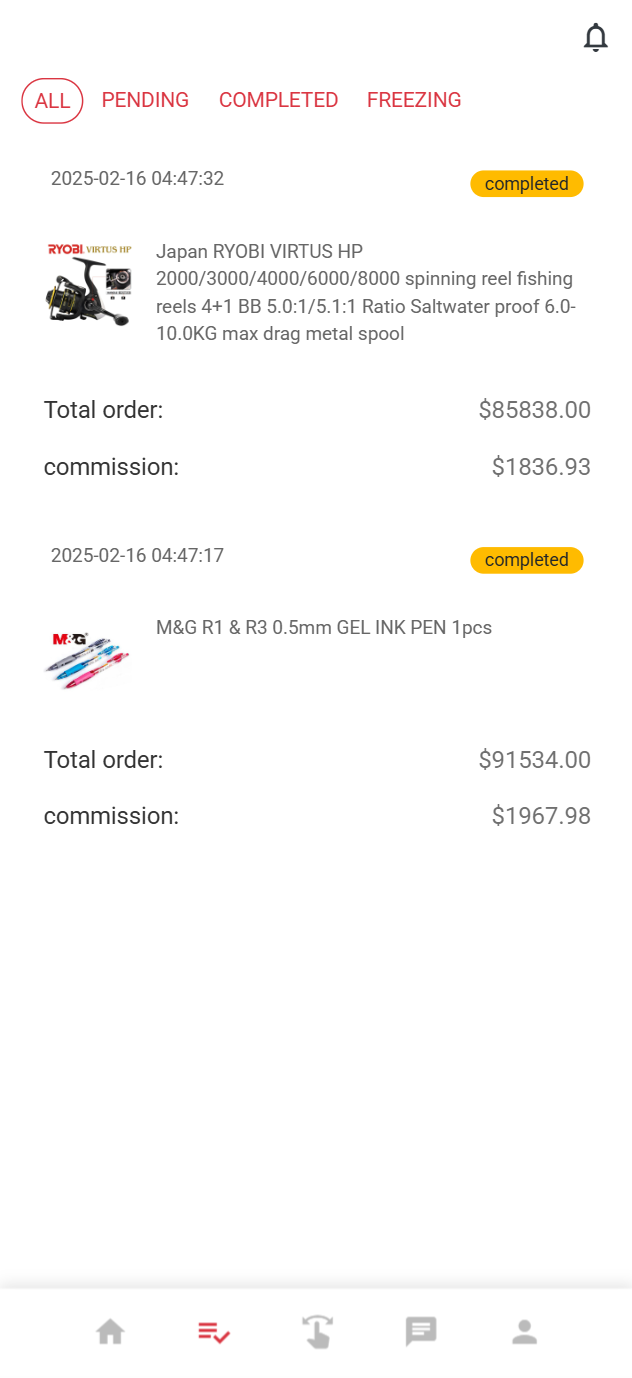Open the RYOBI VIRTUS HP reel order
Screen dimensions: 632x1378
(316, 293)
